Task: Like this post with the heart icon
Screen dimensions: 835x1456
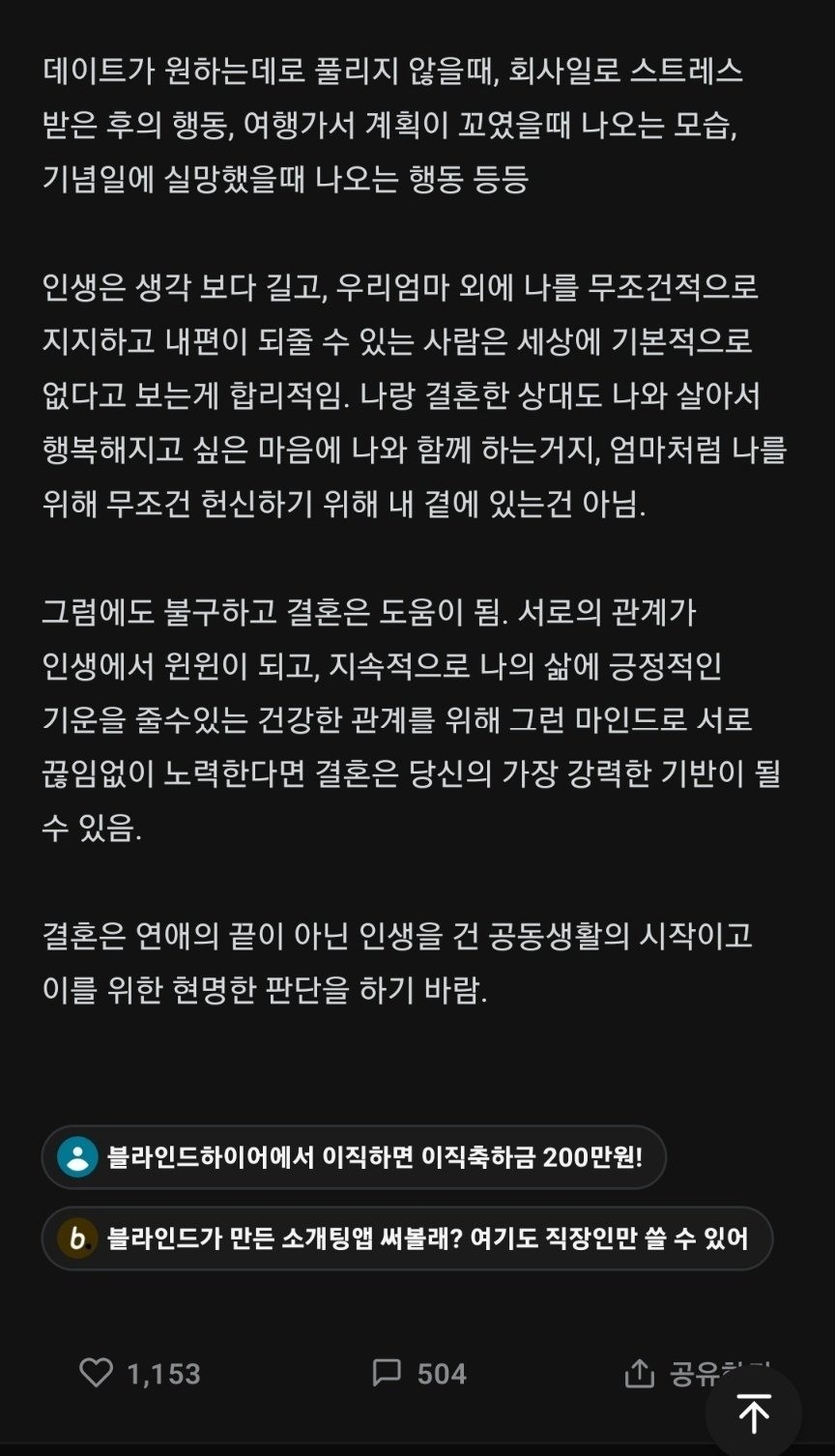Action: pos(96,1373)
